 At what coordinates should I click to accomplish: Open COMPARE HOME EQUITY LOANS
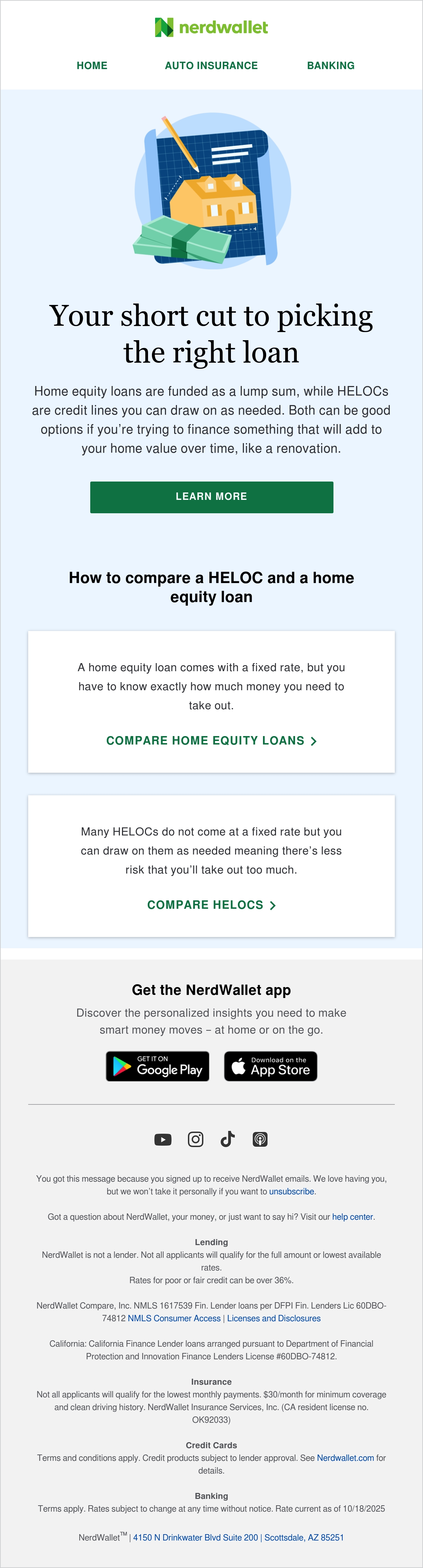click(211, 741)
